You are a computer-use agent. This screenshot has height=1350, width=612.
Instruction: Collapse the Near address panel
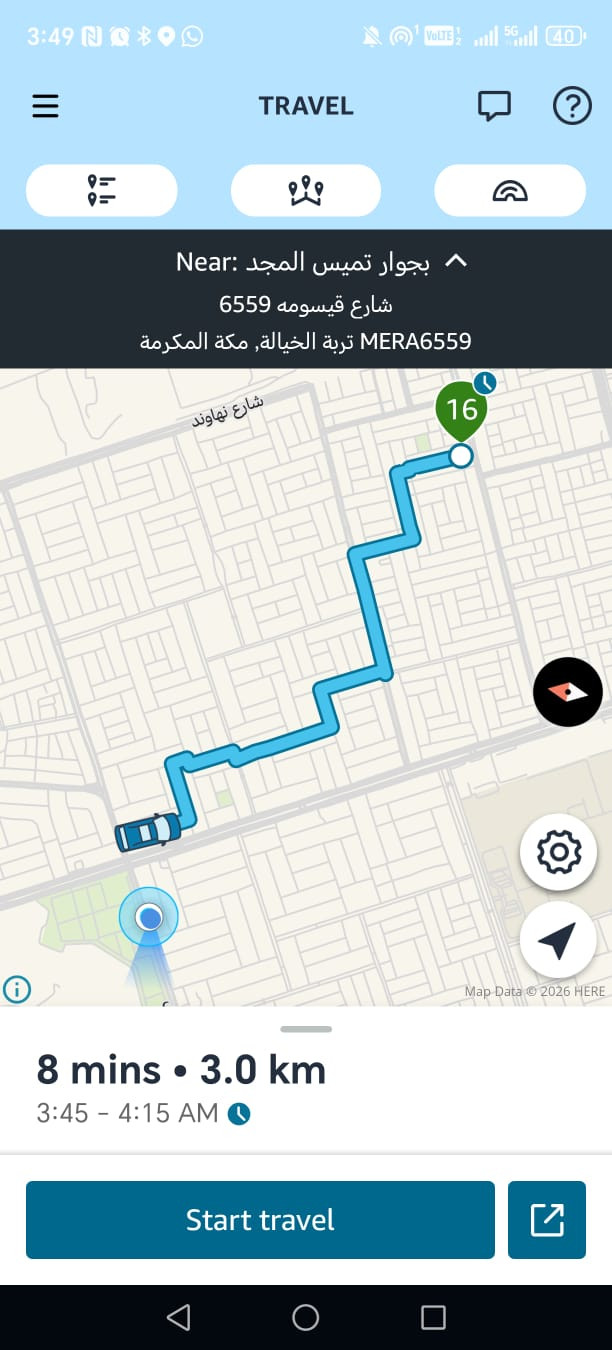[x=456, y=262]
